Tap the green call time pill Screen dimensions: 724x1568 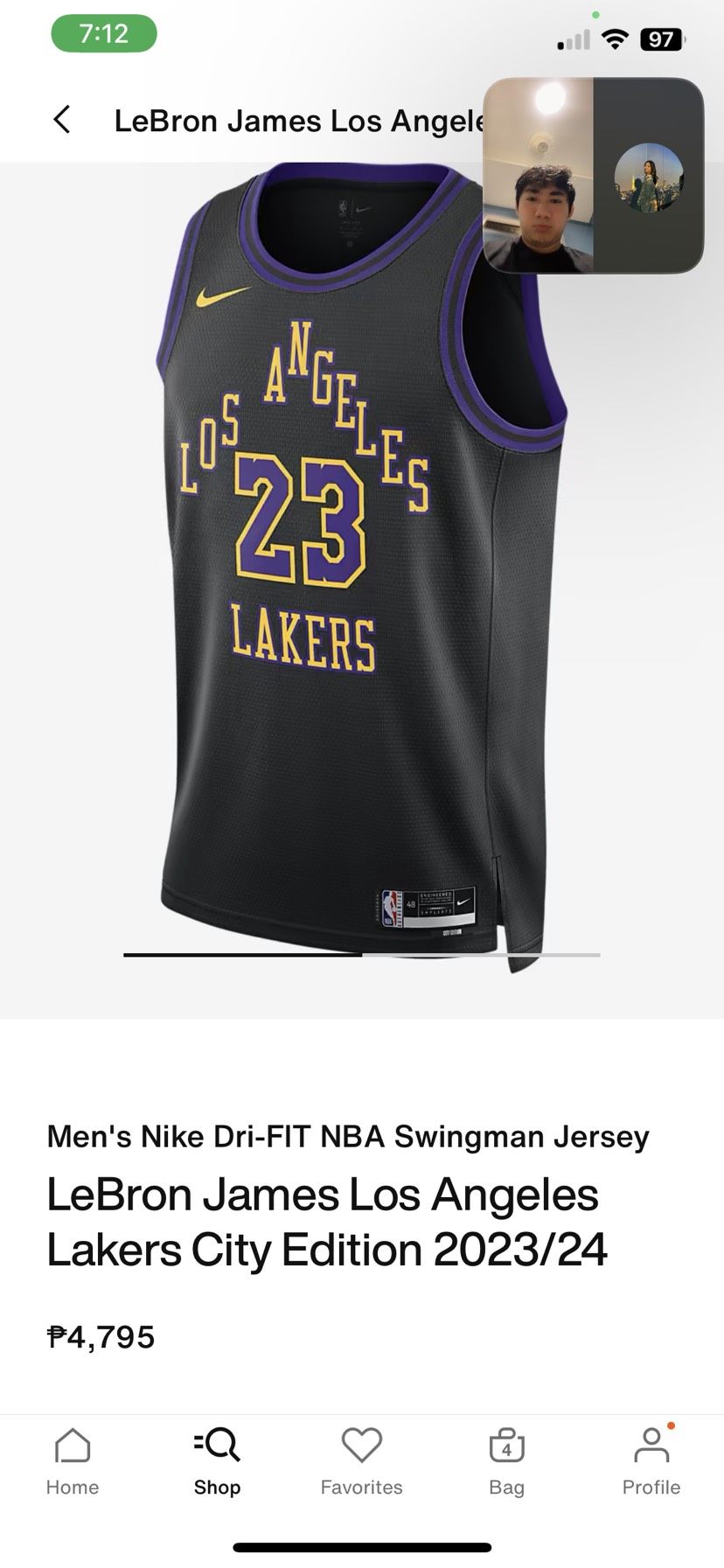(x=104, y=34)
